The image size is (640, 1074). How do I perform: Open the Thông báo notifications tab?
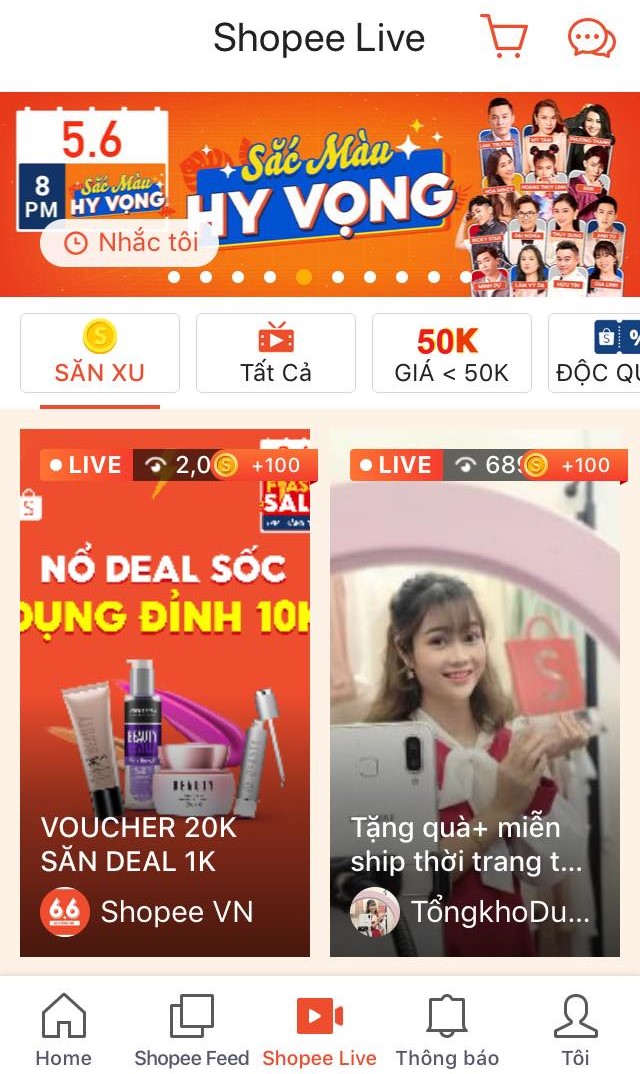click(x=447, y=1030)
